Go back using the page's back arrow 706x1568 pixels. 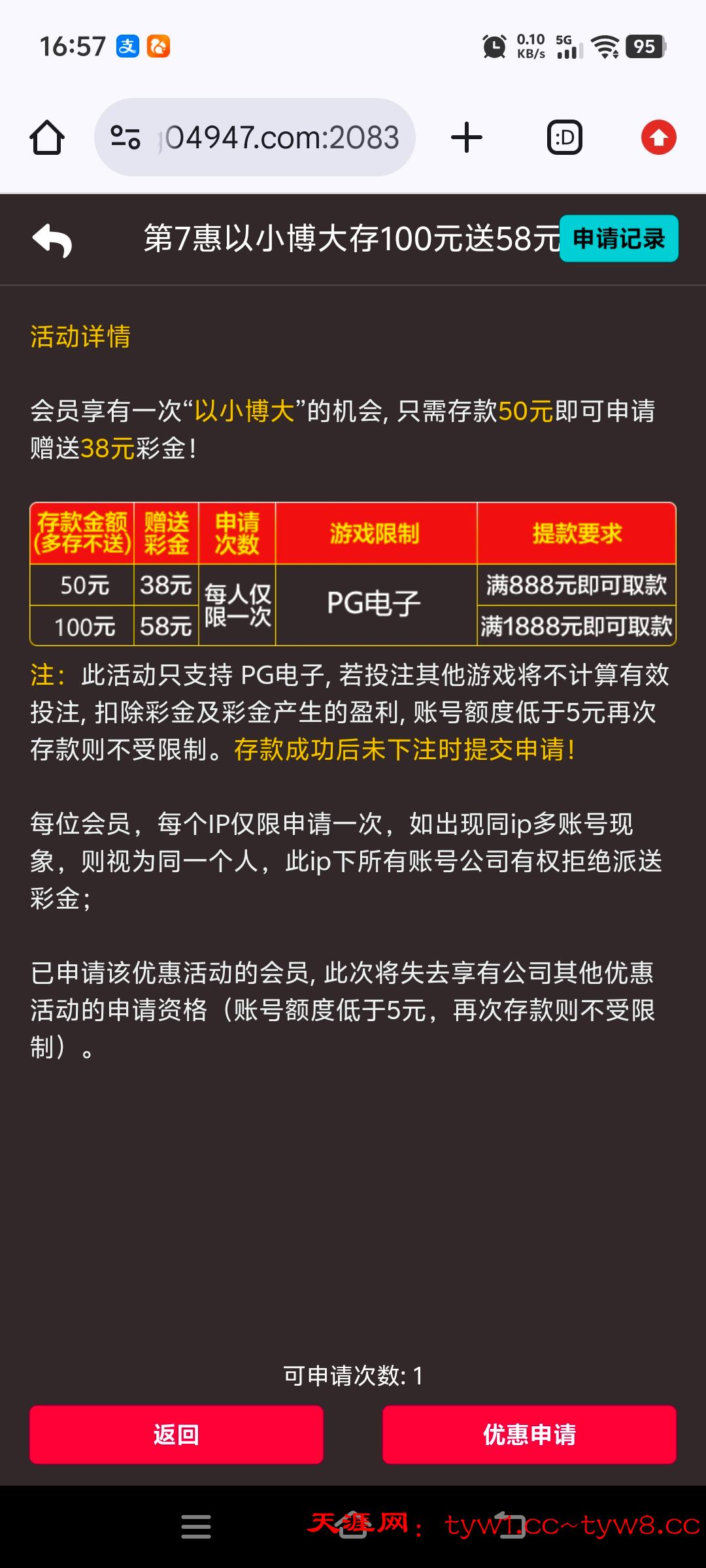(x=52, y=240)
